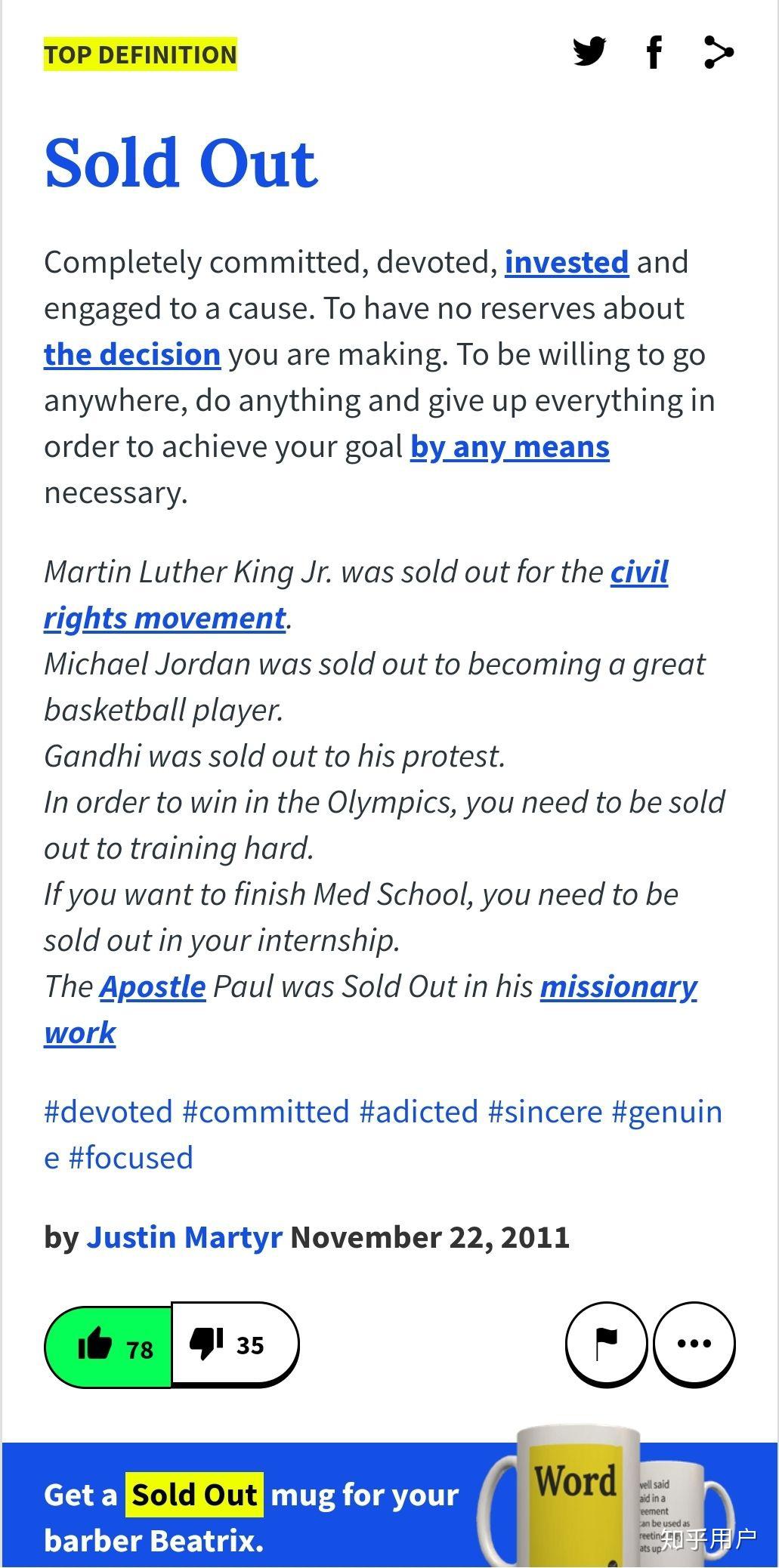Upvote this definition with thumbs up
779x1568 pixels.
tap(110, 1345)
